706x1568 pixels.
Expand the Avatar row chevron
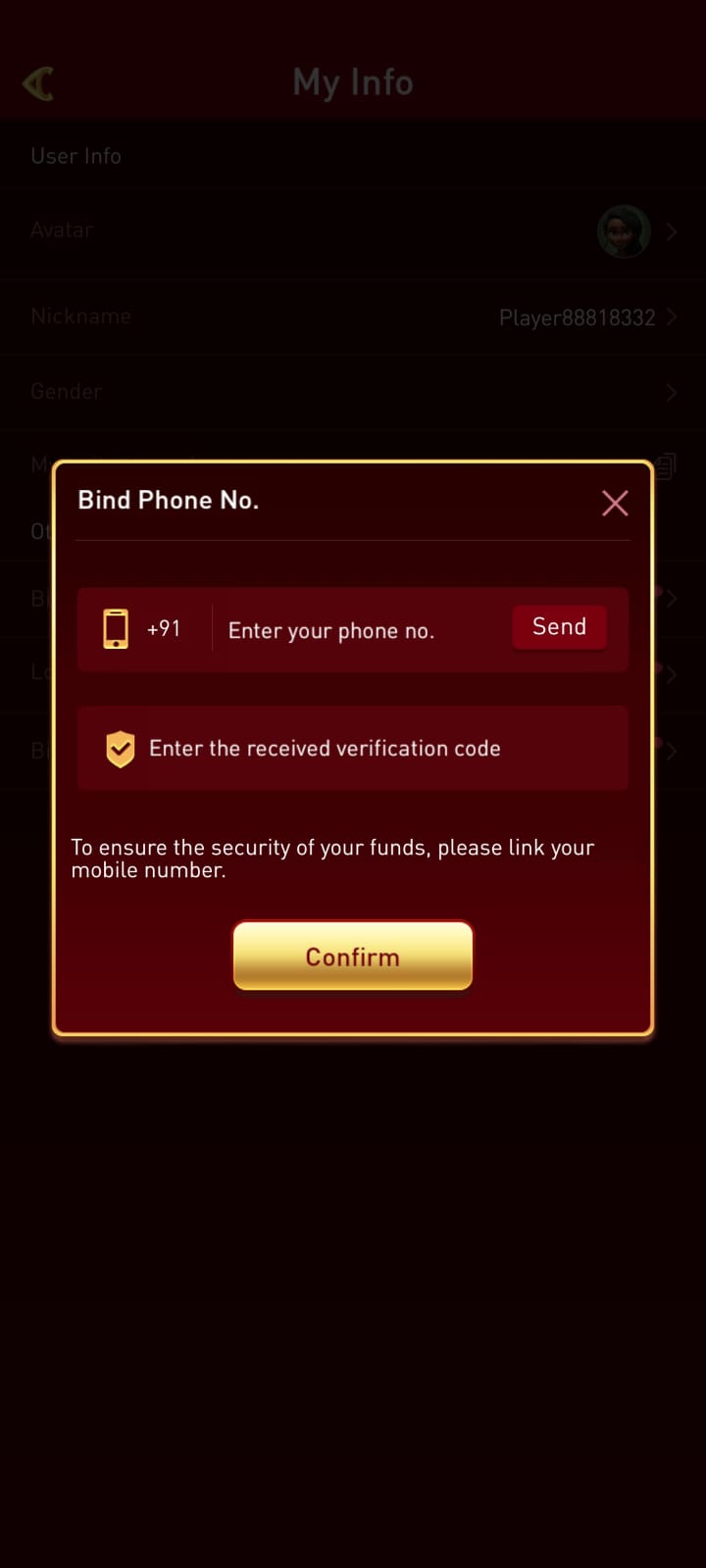(x=673, y=231)
